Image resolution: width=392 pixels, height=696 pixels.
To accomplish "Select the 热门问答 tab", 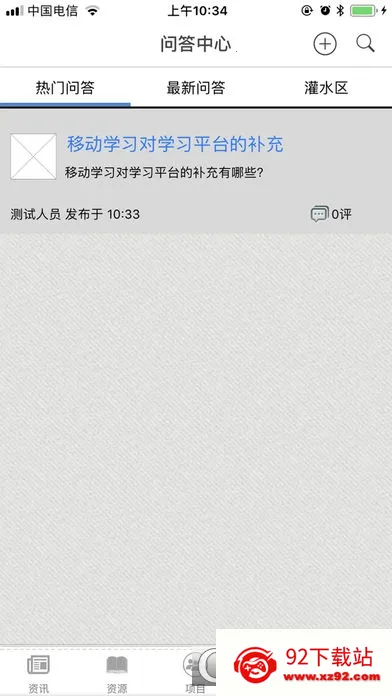I will coord(65,88).
